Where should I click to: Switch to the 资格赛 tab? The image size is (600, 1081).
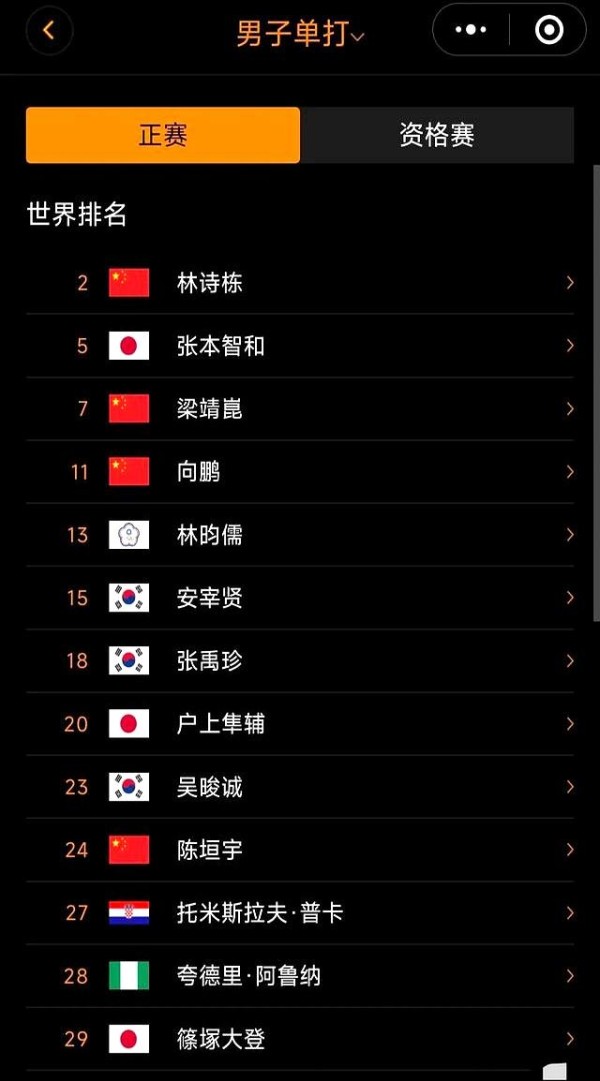pyautogui.click(x=437, y=135)
